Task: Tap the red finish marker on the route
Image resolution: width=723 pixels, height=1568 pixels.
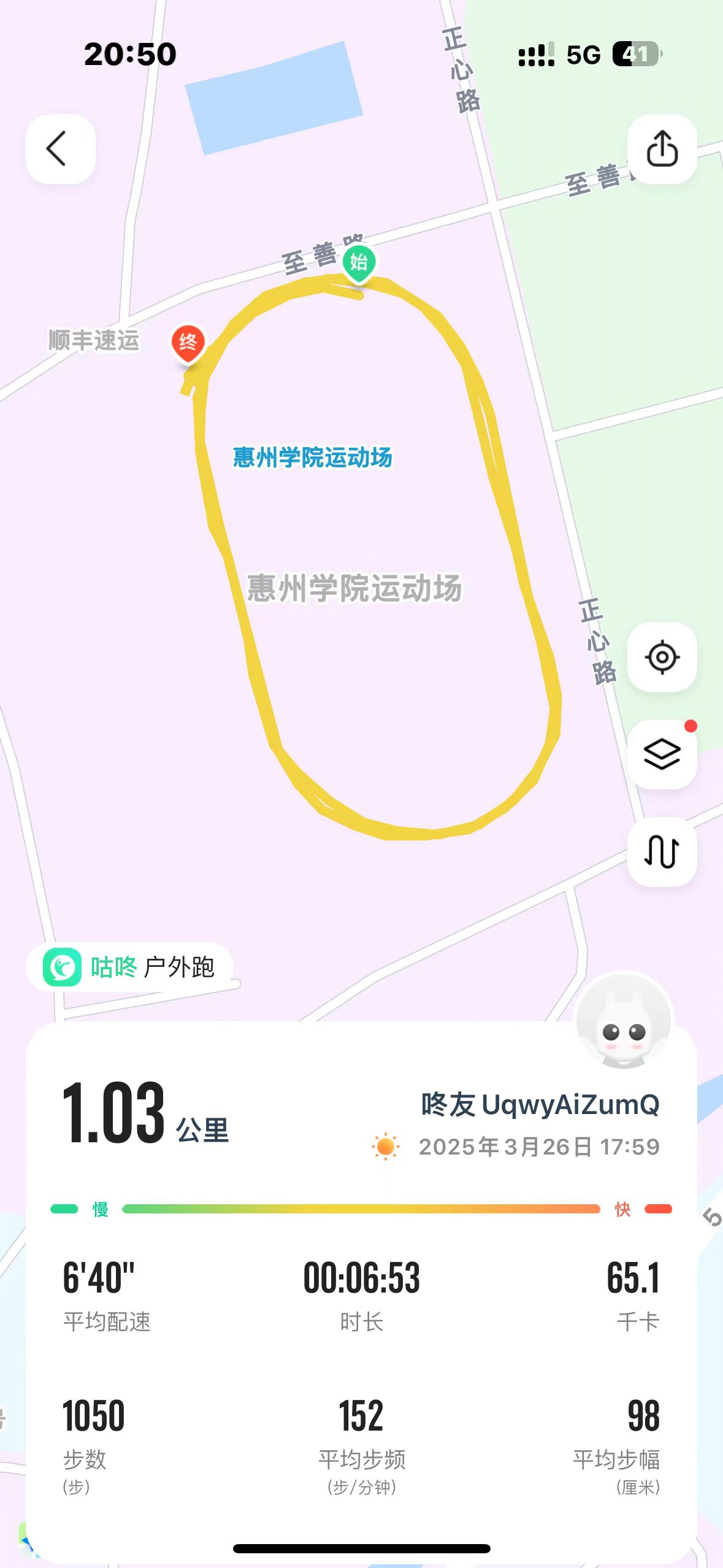Action: click(188, 343)
